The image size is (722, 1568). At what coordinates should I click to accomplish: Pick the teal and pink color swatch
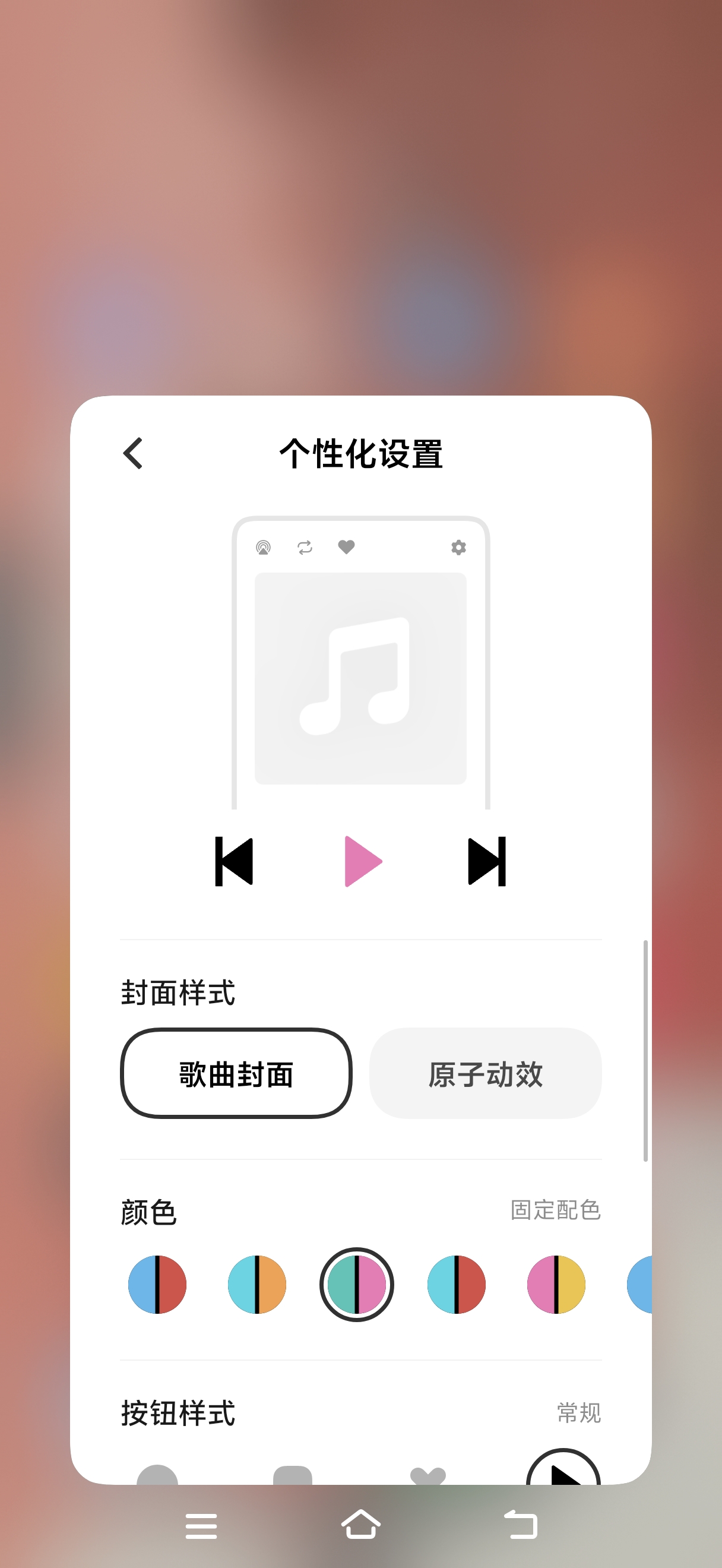tap(356, 1284)
